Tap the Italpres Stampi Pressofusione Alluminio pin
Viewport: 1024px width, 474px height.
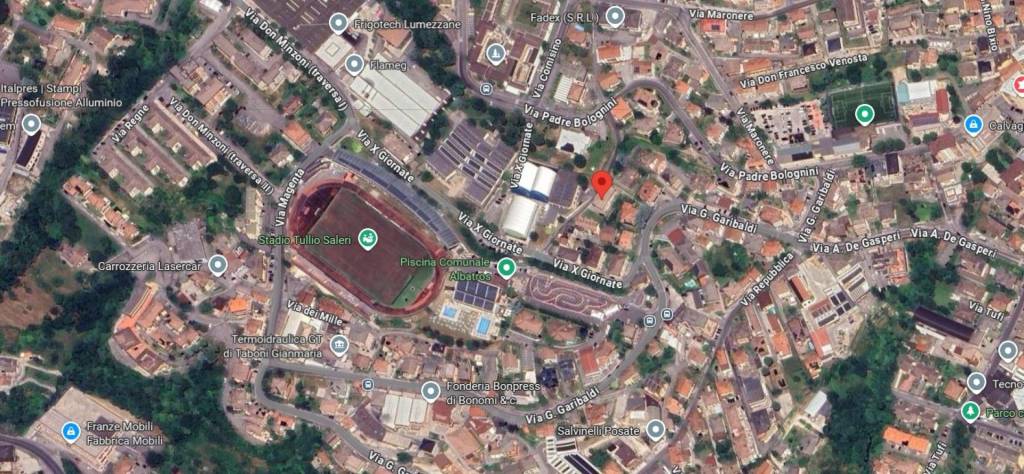(x=32, y=125)
